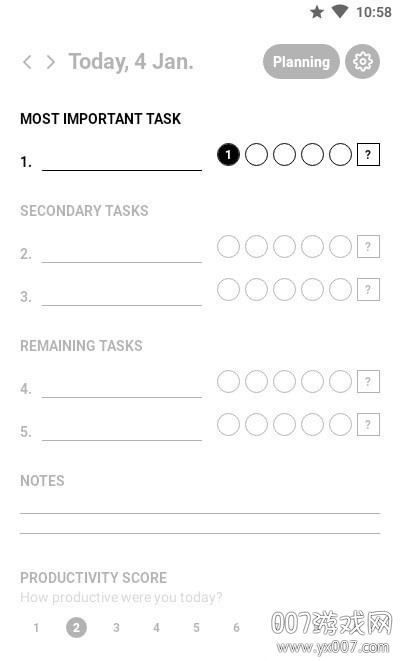This screenshot has height=661, width=400.
Task: Tap the question mark box for task 4
Action: point(368,382)
